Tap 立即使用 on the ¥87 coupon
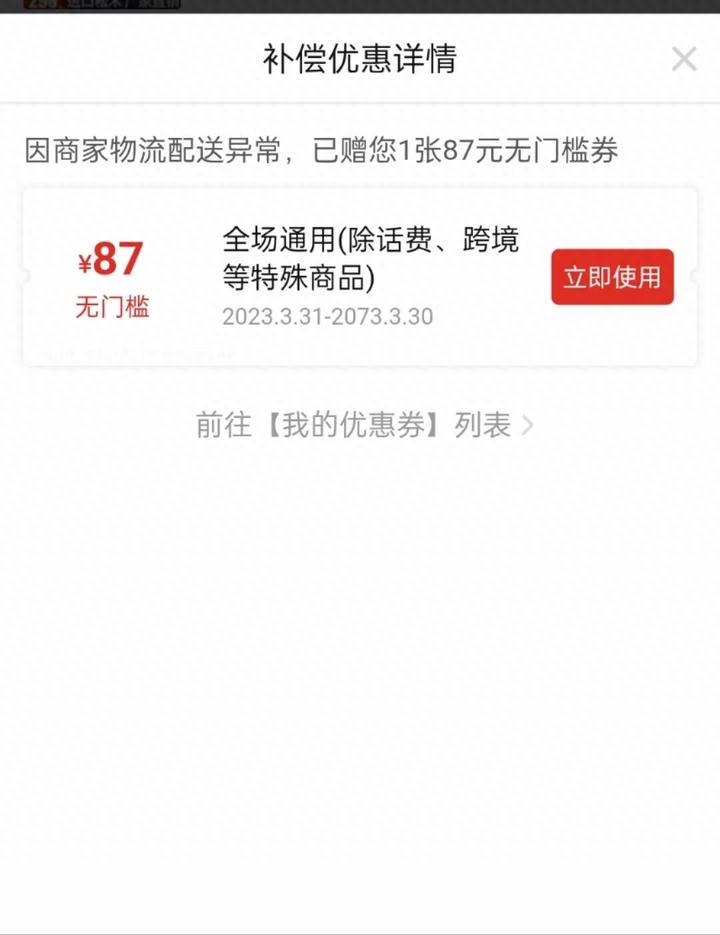 612,277
